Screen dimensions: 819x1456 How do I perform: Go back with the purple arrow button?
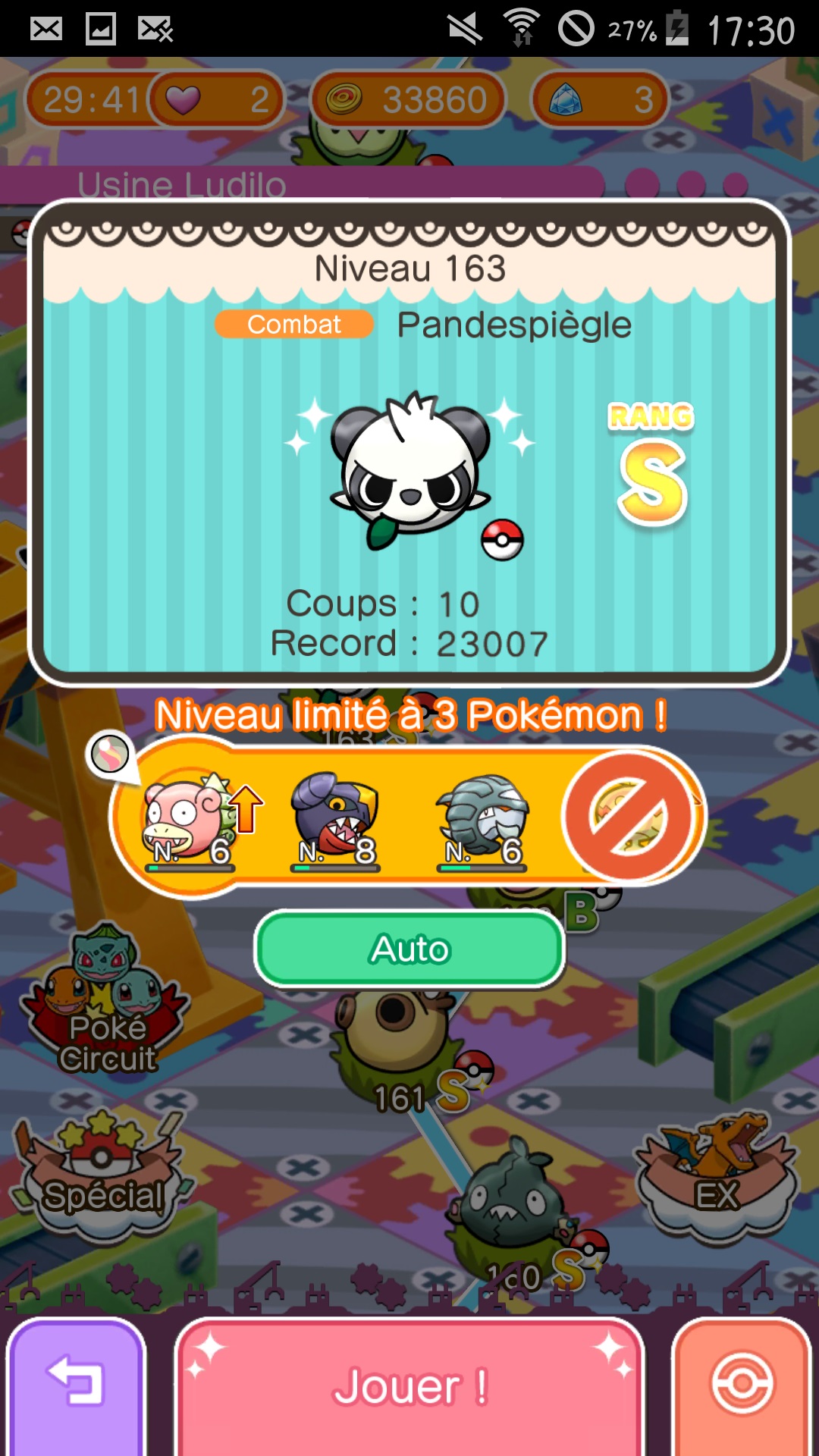(76, 1386)
